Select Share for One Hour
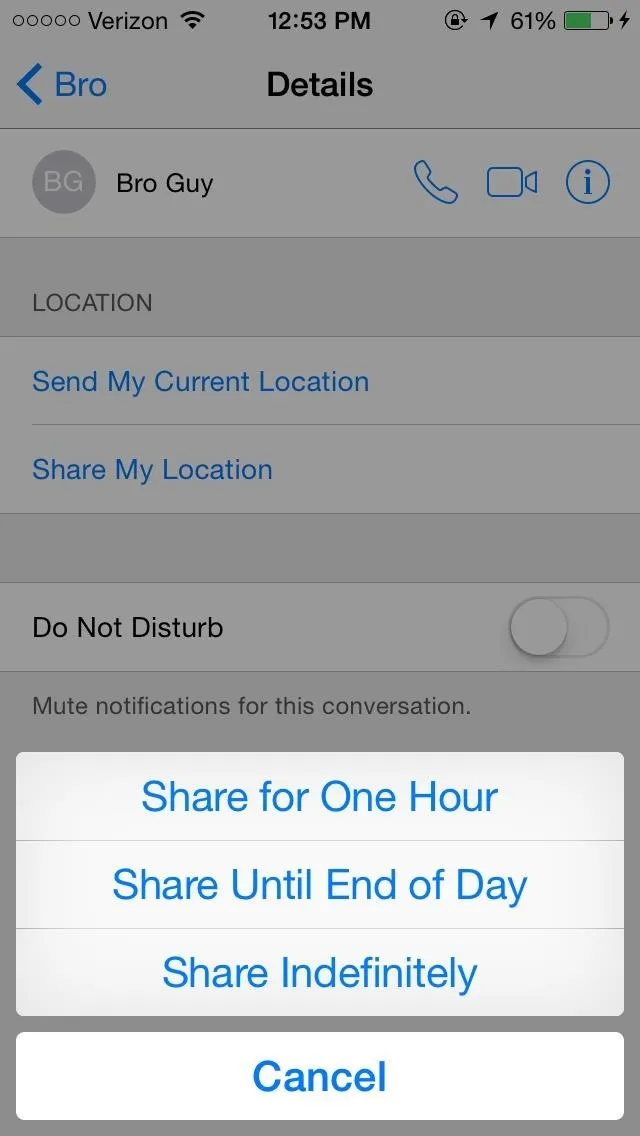The height and width of the screenshot is (1136, 640). 320,796
